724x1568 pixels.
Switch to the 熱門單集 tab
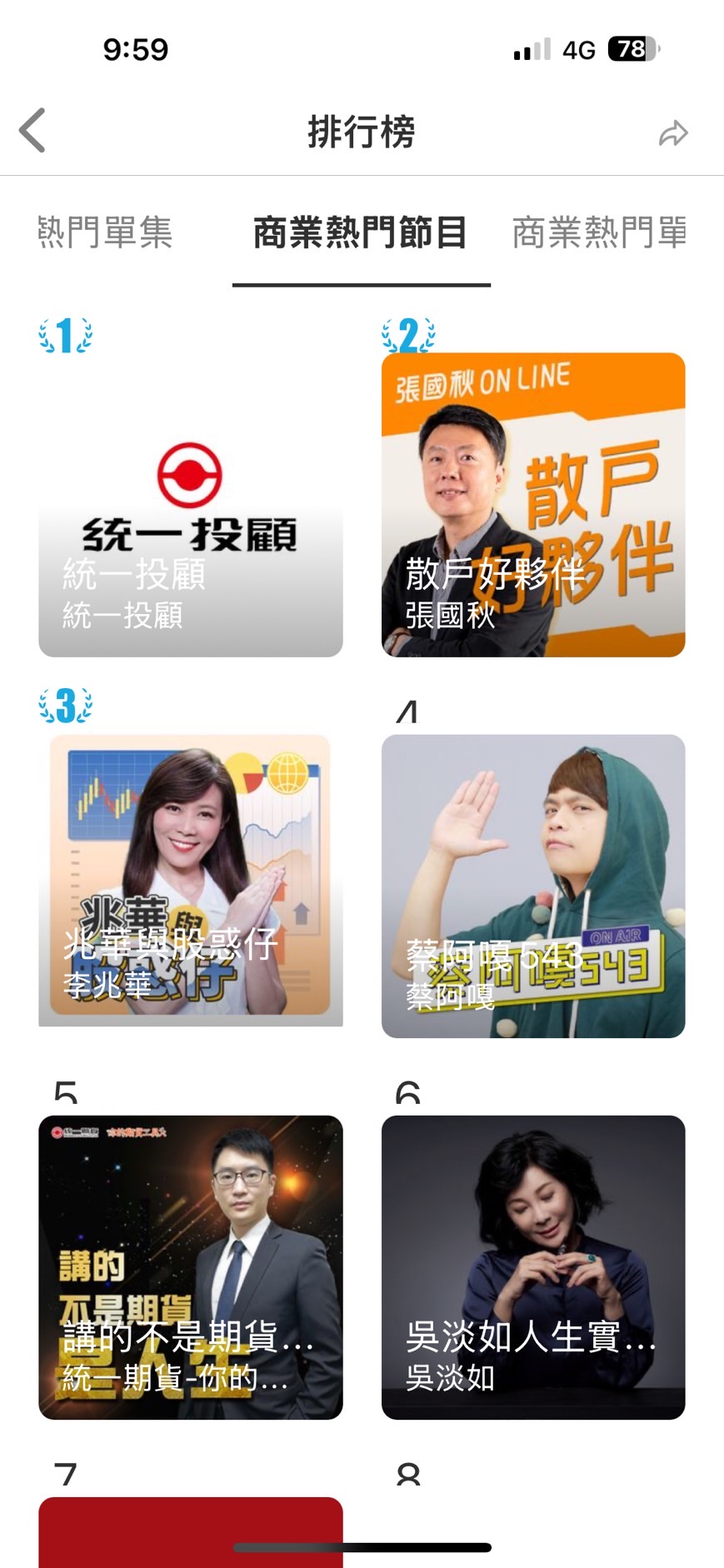105,232
